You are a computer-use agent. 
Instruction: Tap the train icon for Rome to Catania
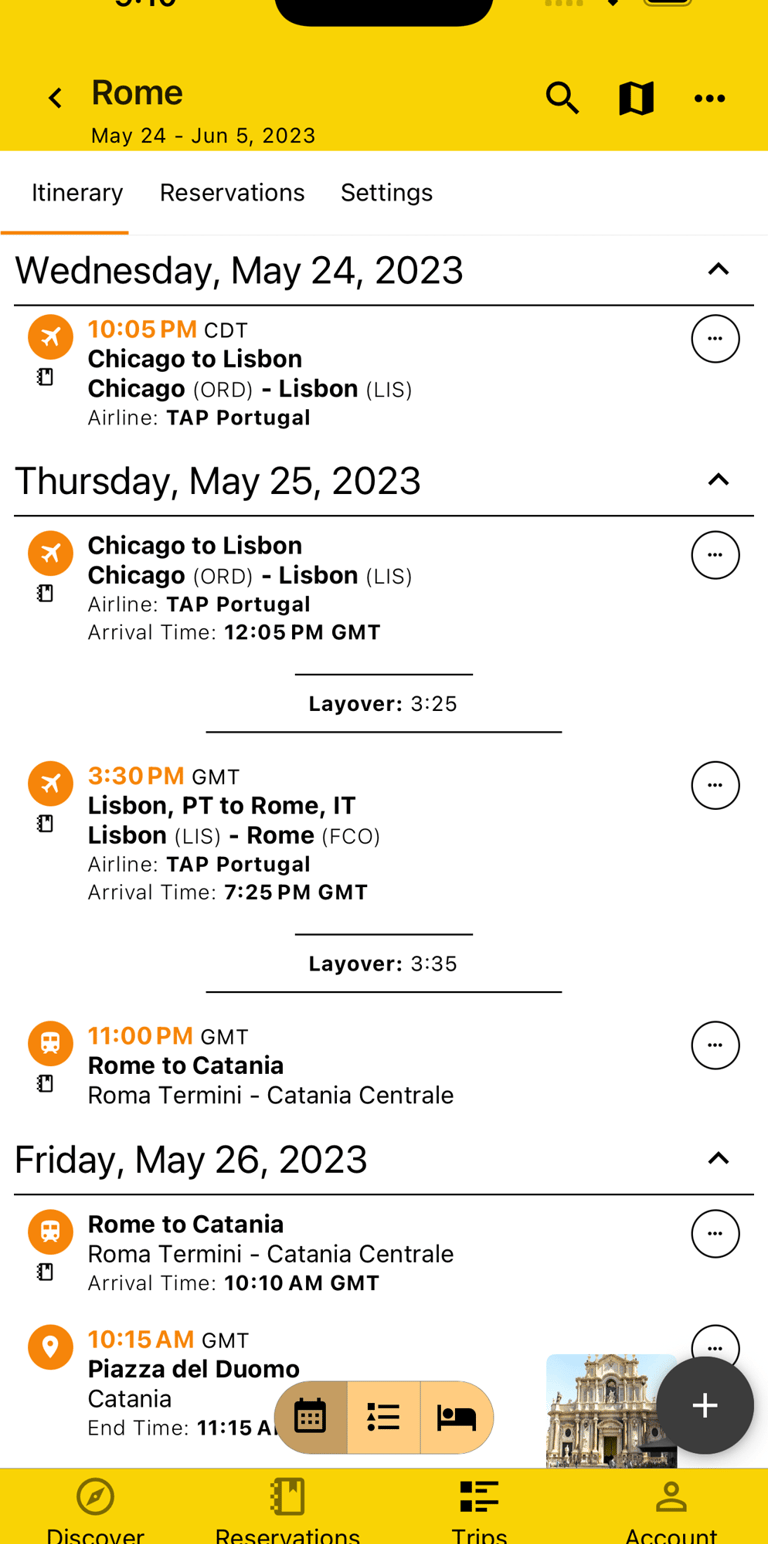(50, 1043)
